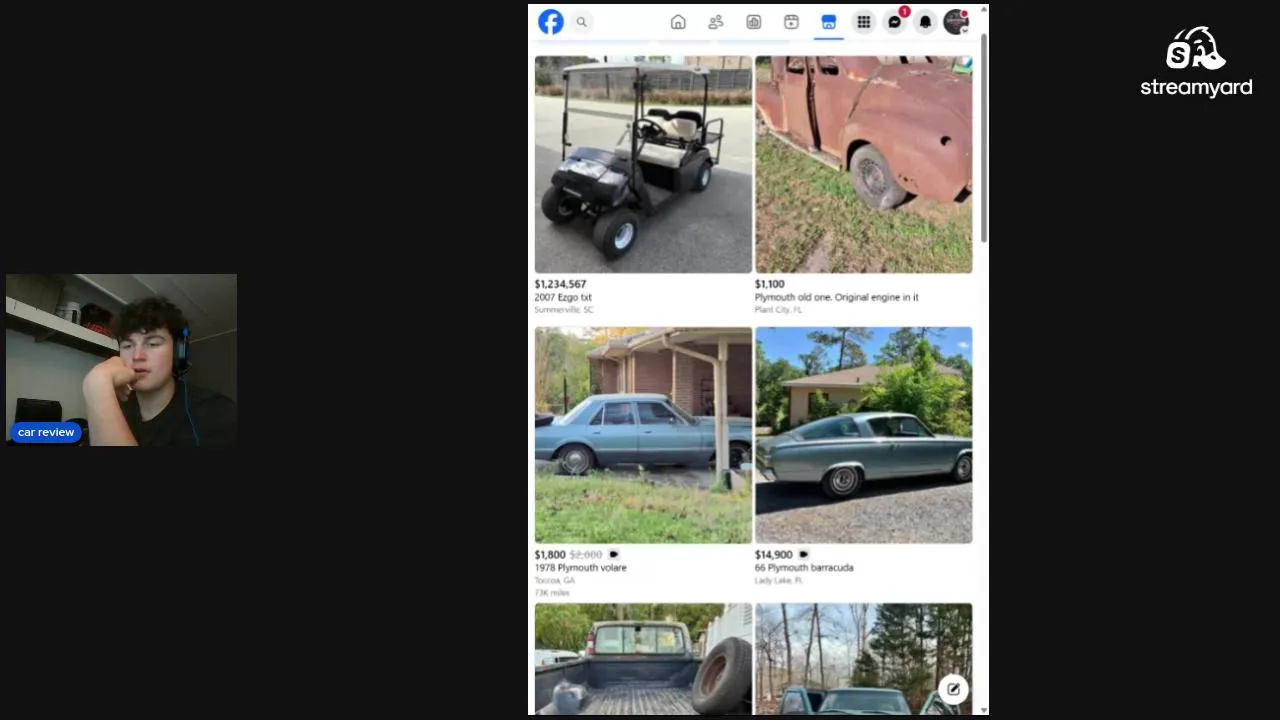The height and width of the screenshot is (720, 1280).
Task: Open the Facebook search
Action: pyautogui.click(x=581, y=22)
